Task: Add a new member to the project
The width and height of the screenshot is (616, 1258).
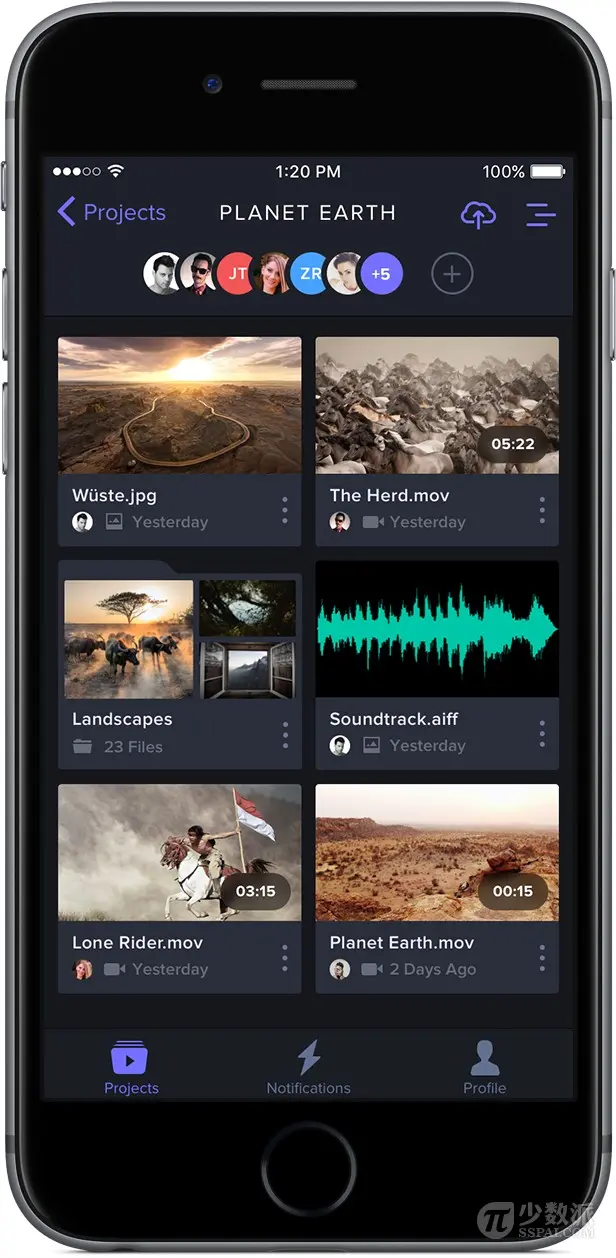Action: point(452,274)
